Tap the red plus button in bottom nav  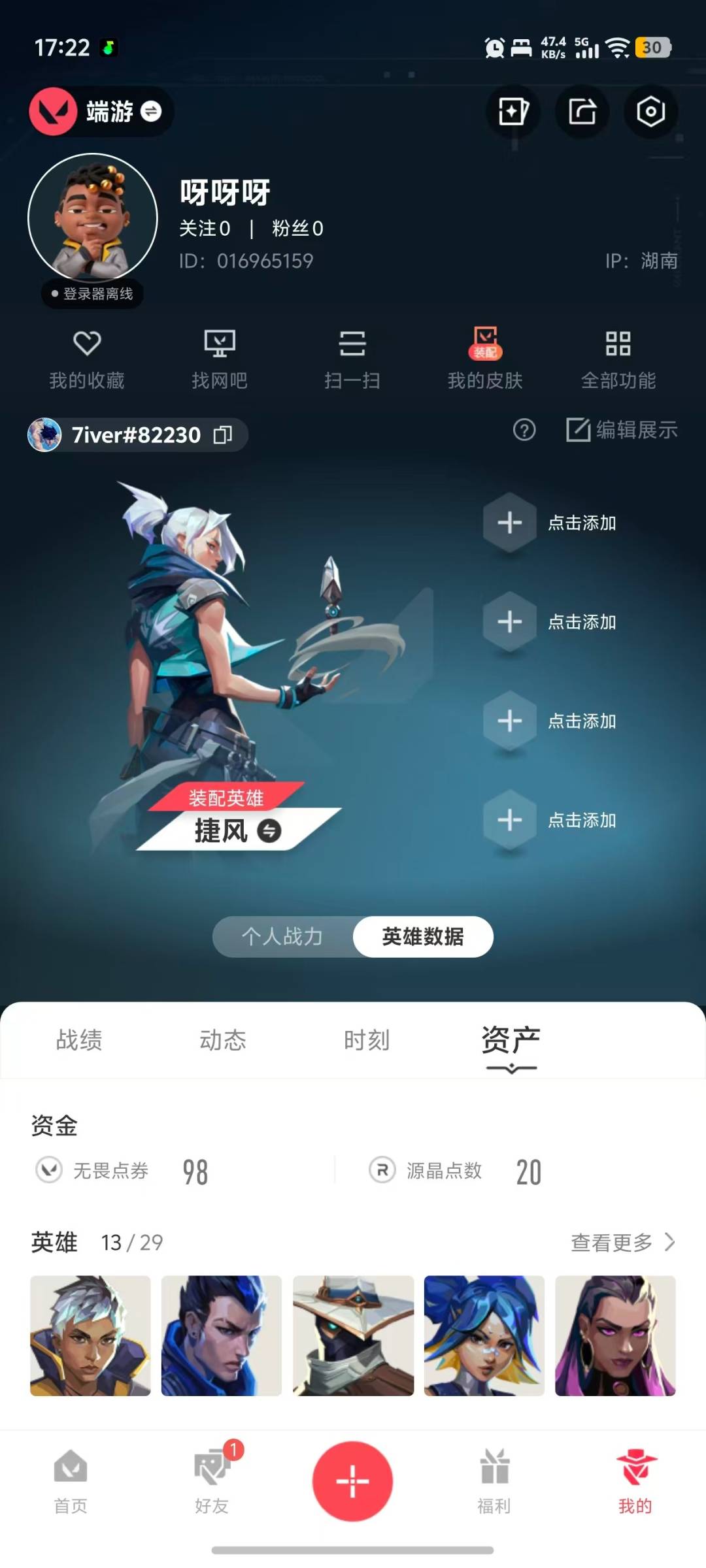coord(352,1481)
